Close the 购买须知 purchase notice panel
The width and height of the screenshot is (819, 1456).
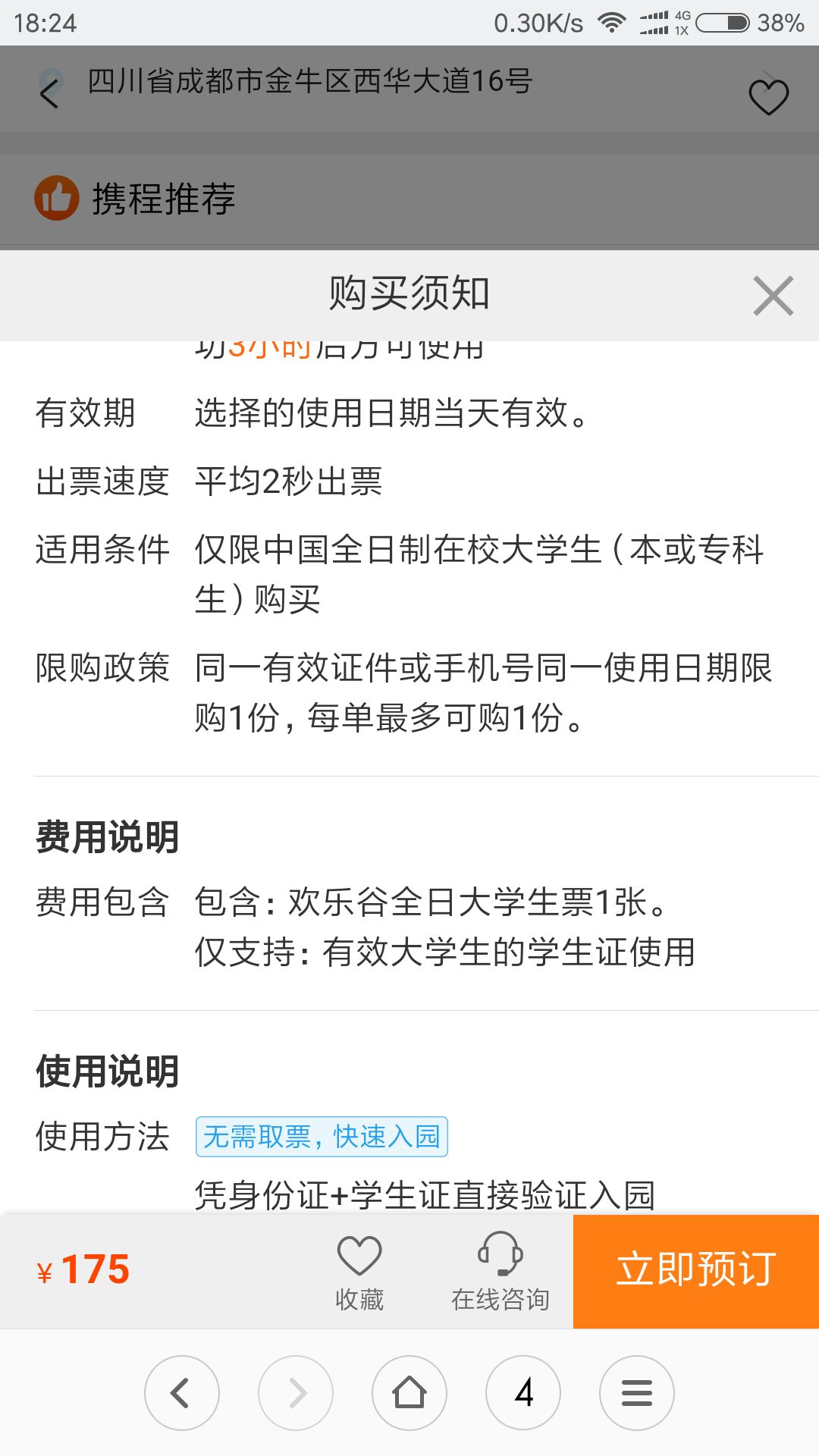[773, 296]
